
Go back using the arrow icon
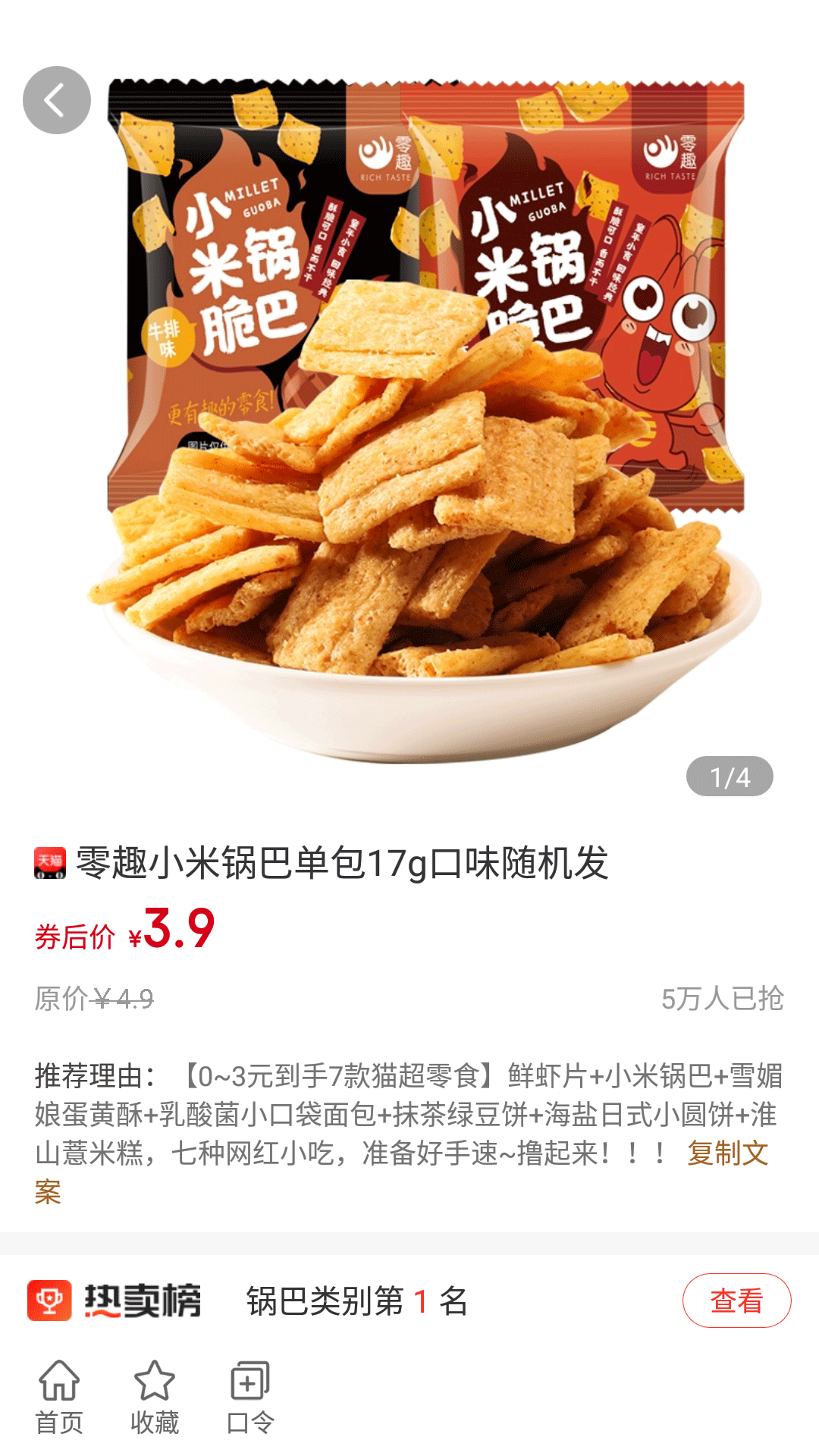(57, 100)
